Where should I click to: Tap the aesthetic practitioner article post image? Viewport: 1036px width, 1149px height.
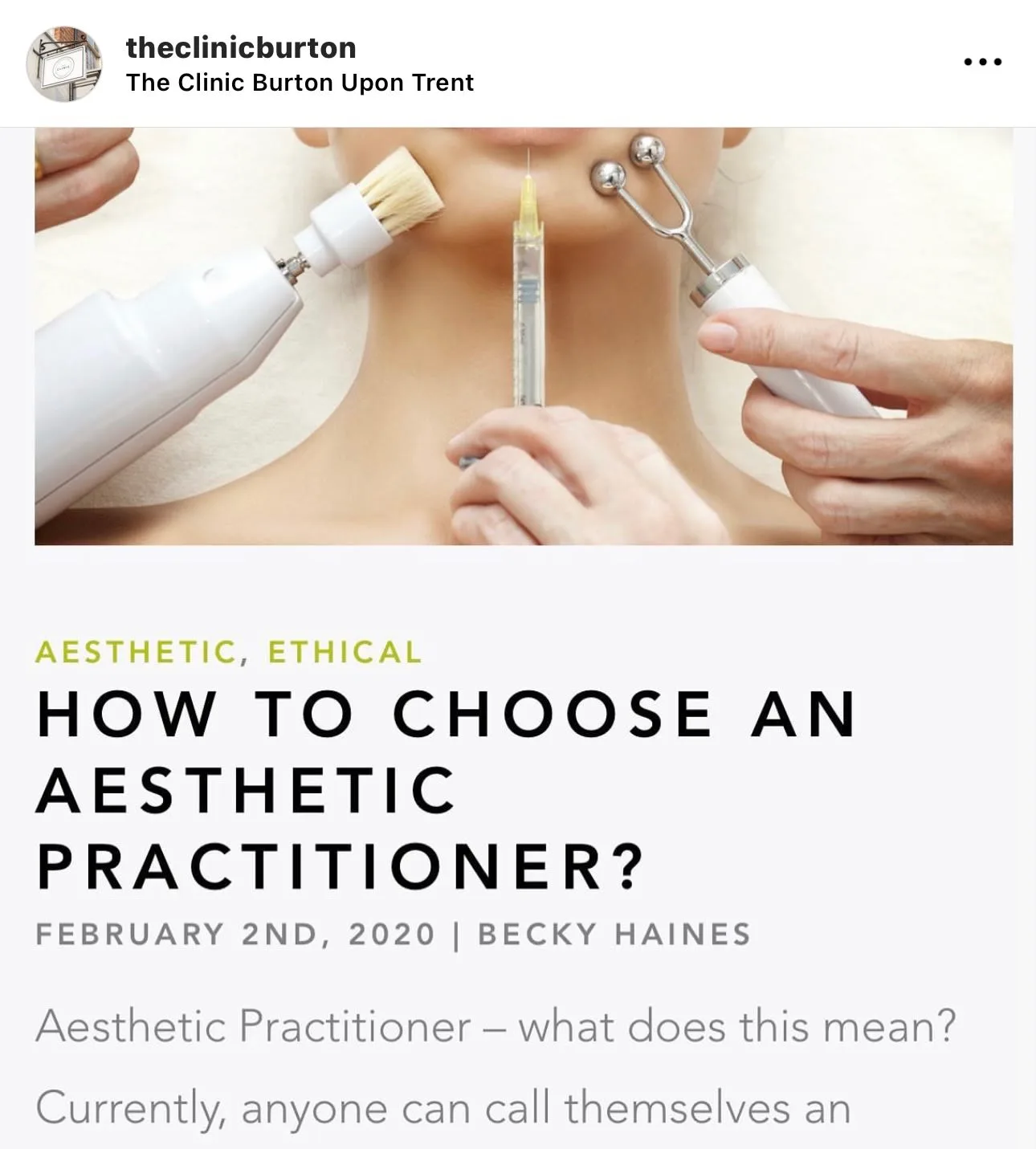(523, 336)
